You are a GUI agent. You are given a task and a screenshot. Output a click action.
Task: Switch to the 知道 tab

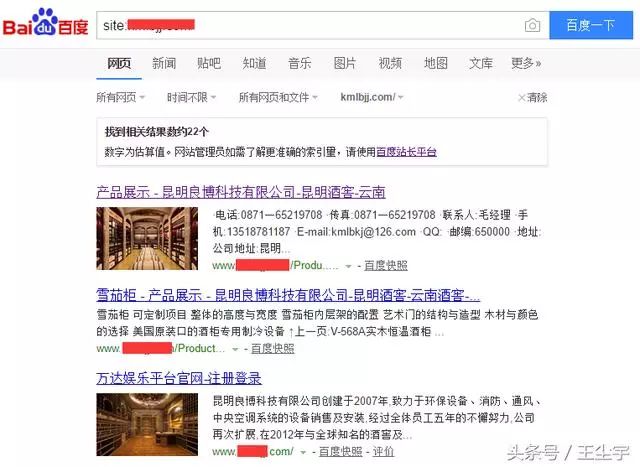pyautogui.click(x=254, y=63)
